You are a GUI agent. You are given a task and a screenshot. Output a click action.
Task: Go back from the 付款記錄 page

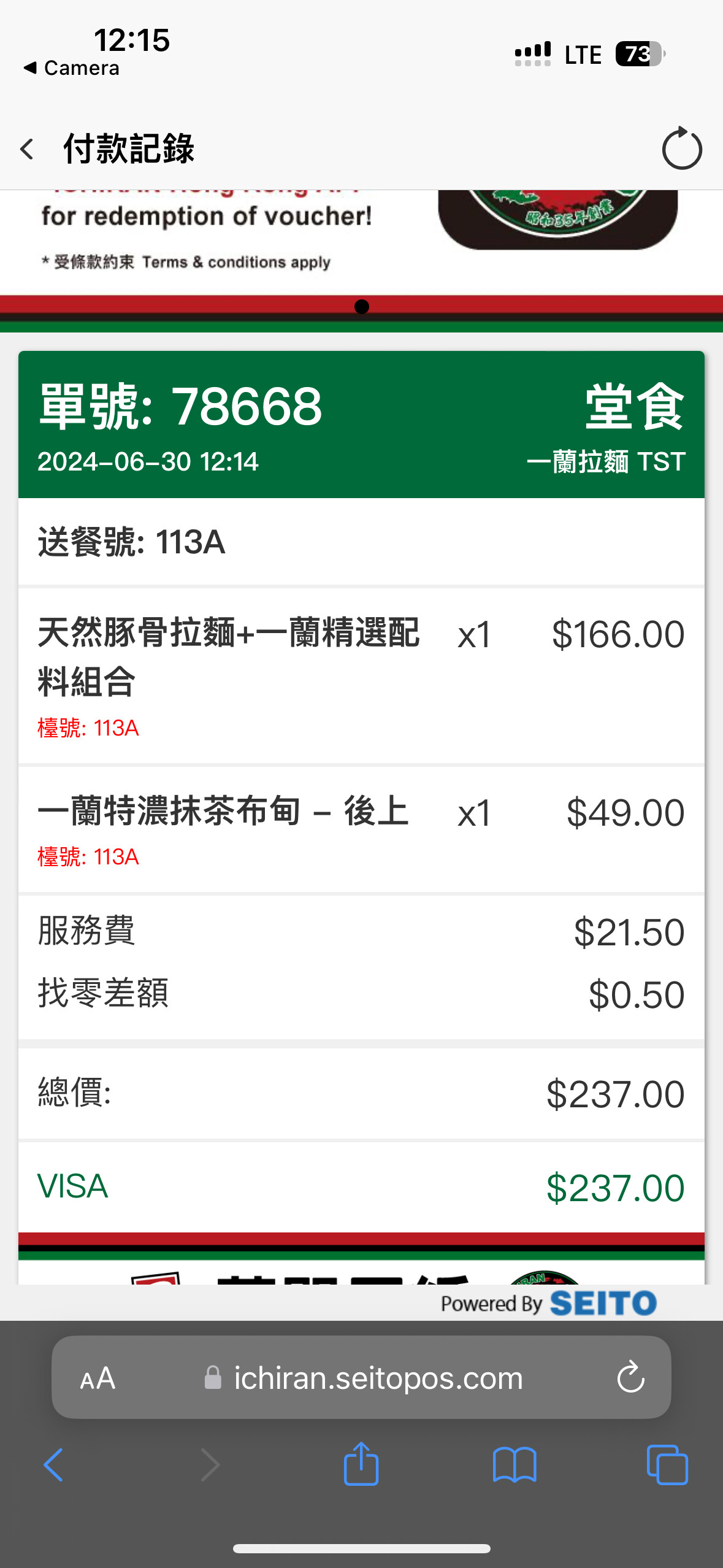point(27,149)
